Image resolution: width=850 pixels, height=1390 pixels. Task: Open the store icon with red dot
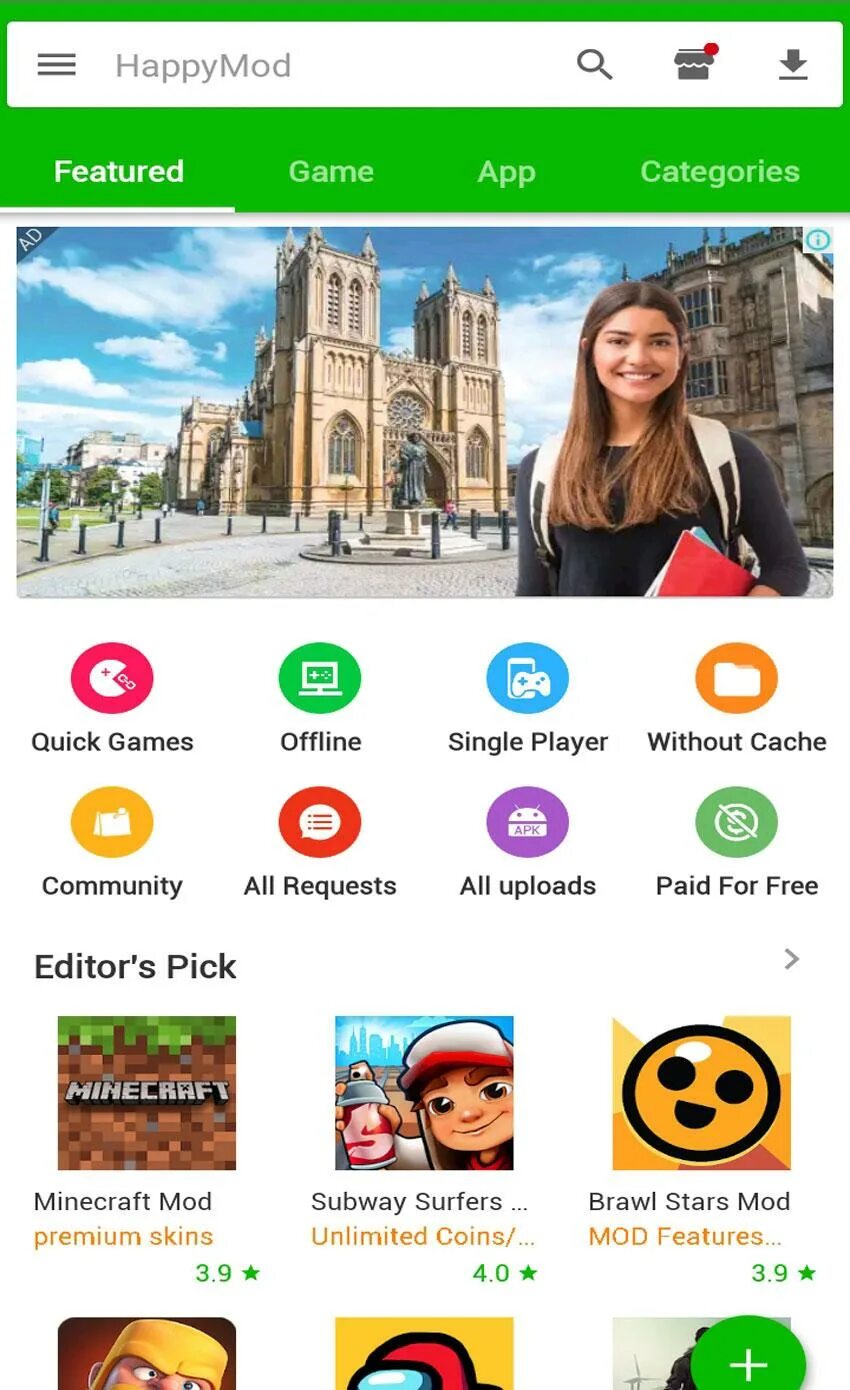click(x=694, y=64)
